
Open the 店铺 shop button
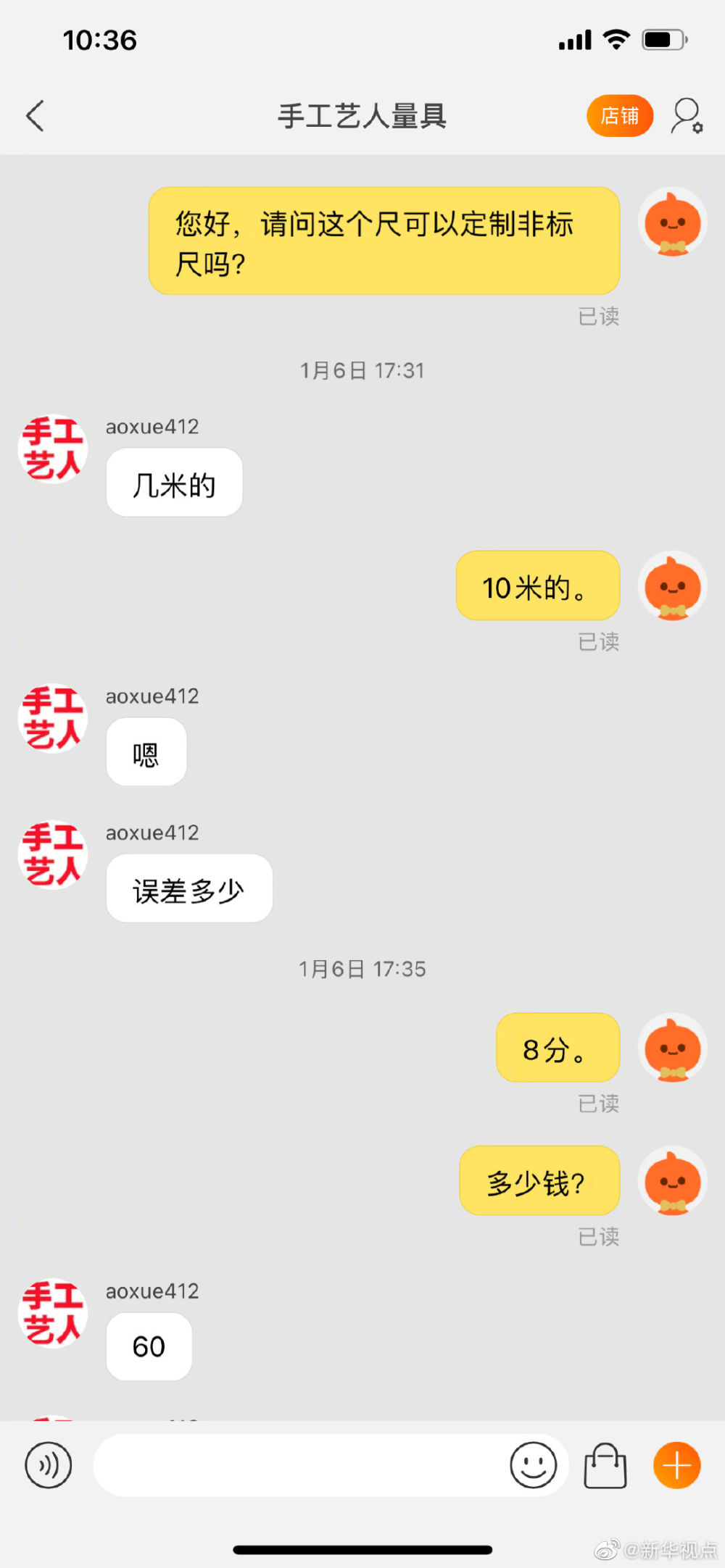pyautogui.click(x=620, y=116)
